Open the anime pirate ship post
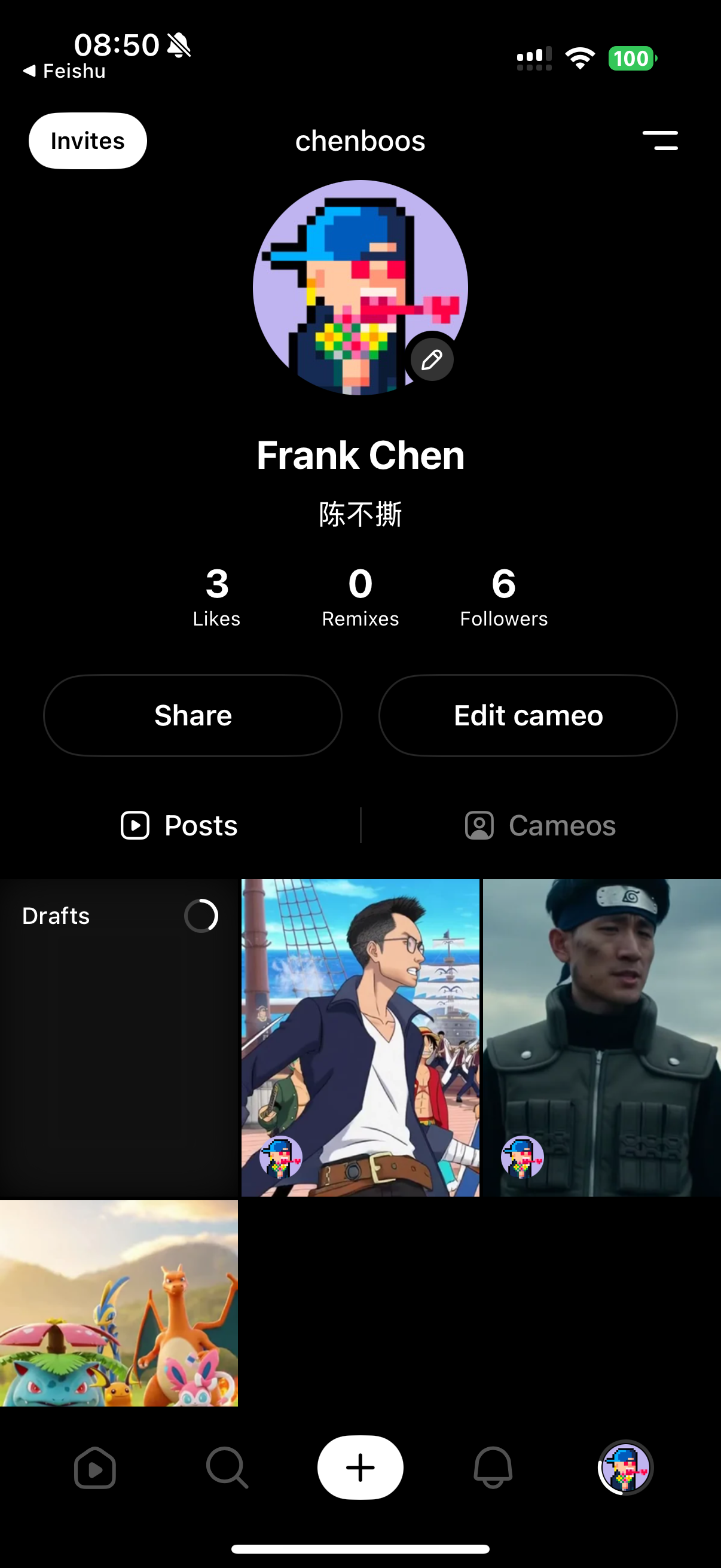721x1568 pixels. point(360,1037)
